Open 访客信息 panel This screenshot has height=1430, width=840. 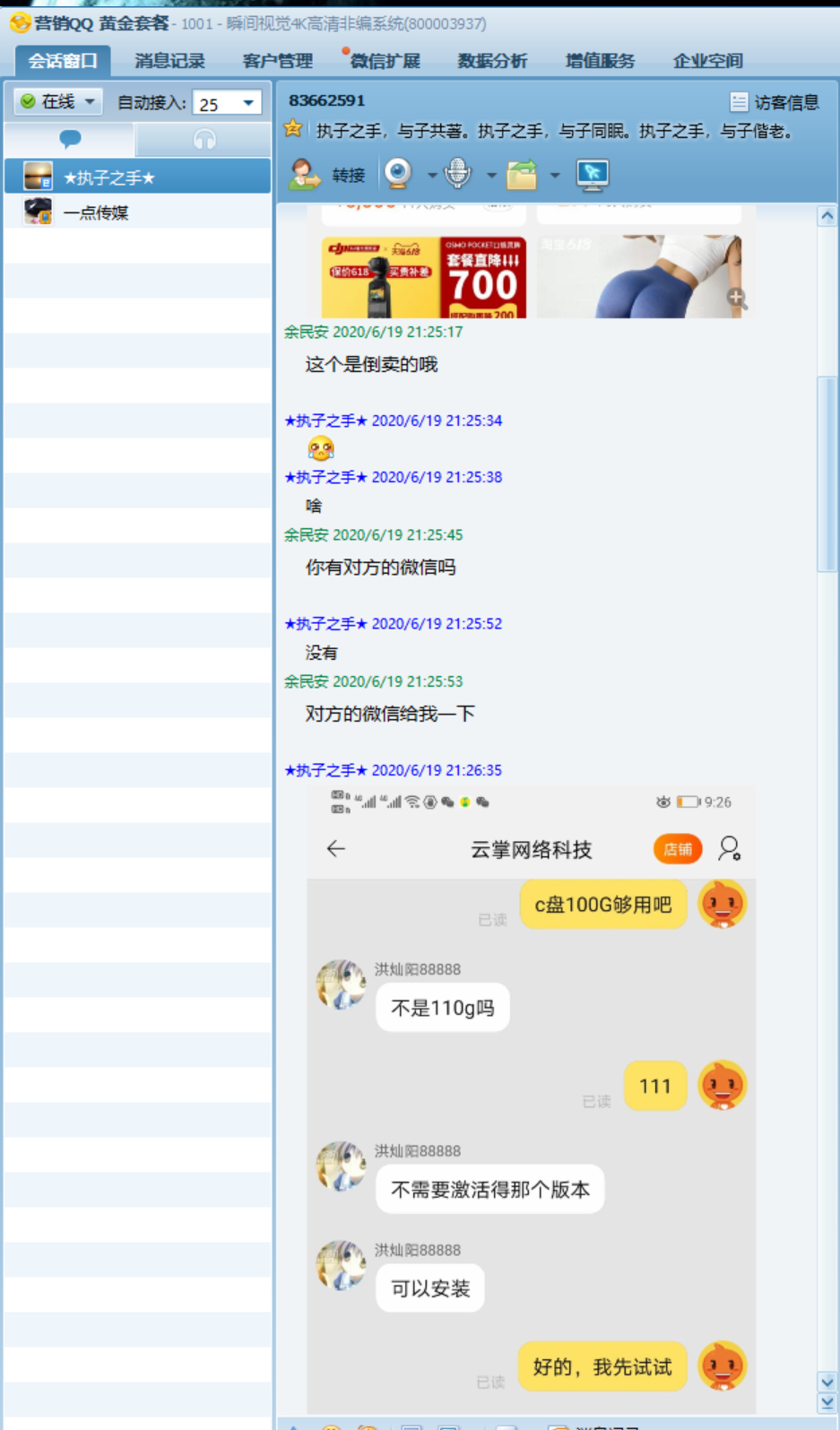(x=775, y=102)
